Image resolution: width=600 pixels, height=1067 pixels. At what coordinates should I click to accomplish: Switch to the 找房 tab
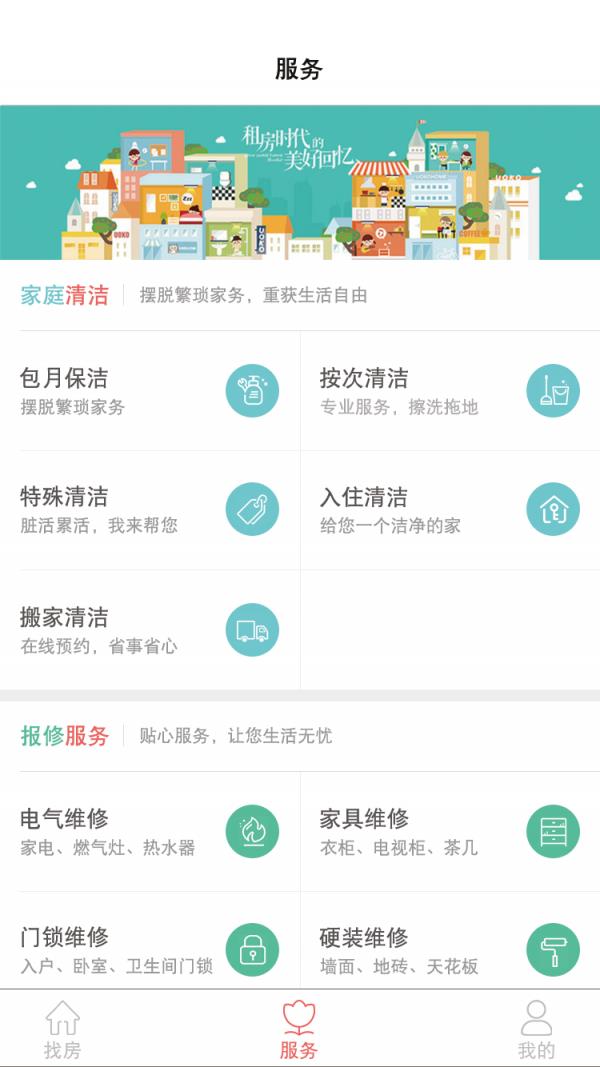tap(62, 1029)
